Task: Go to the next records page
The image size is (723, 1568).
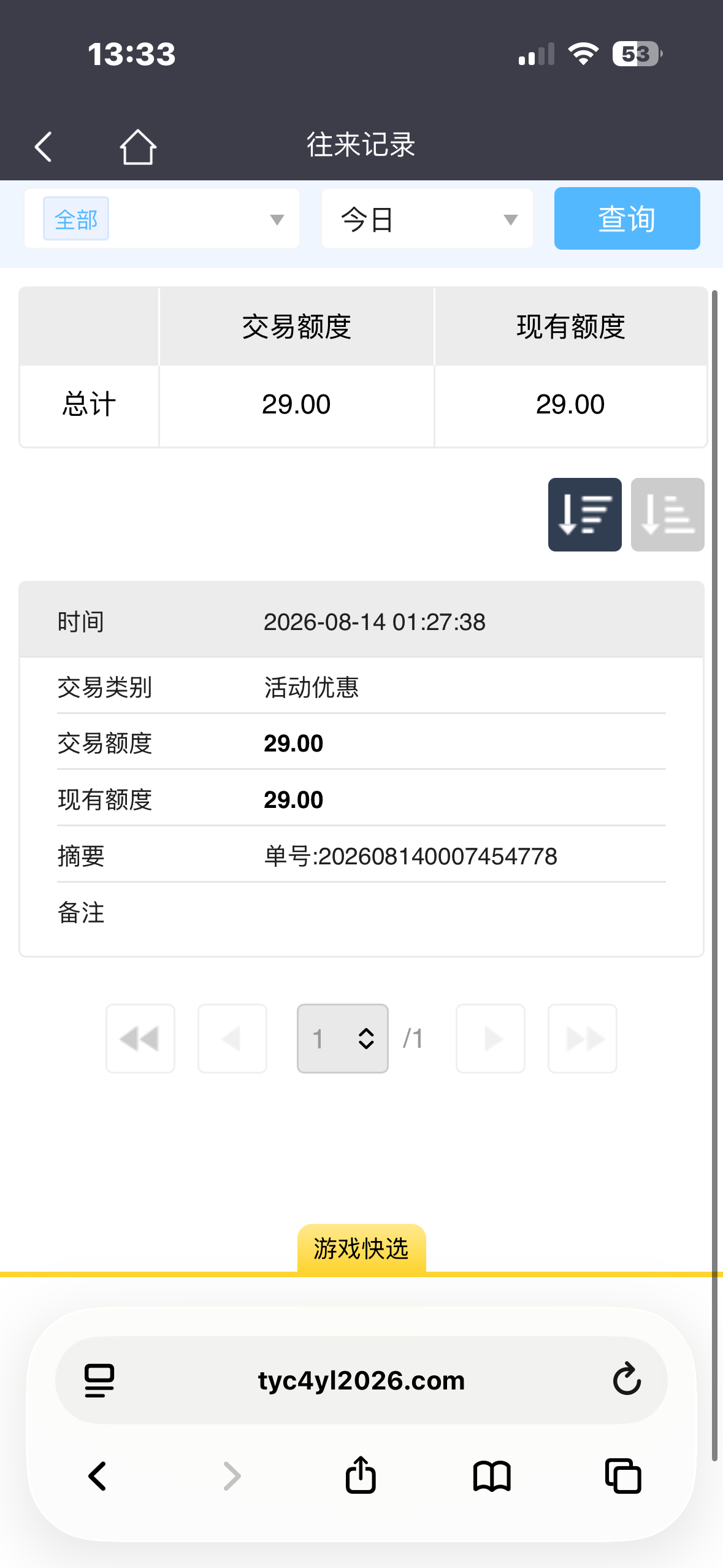Action: click(x=491, y=1038)
